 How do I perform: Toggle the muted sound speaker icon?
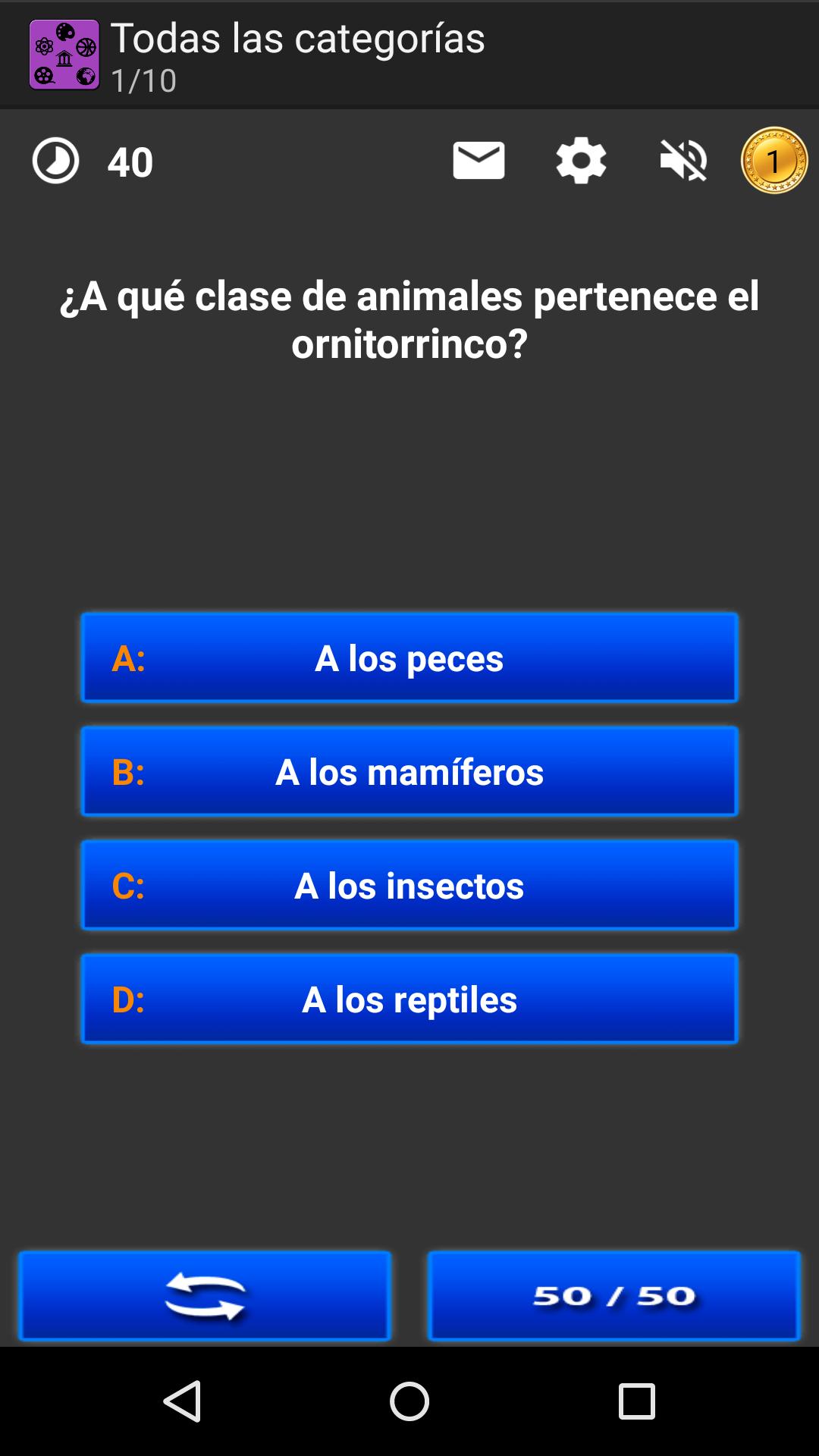coord(683,160)
